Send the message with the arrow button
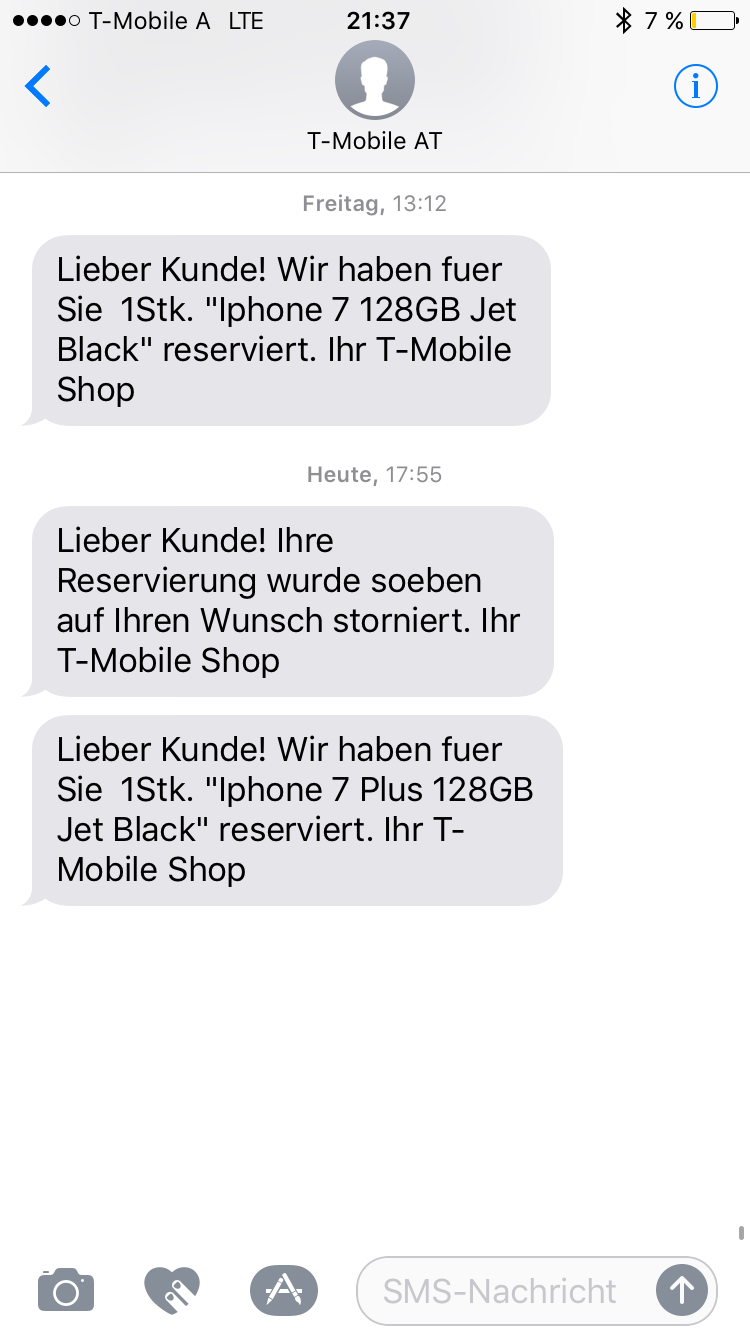The height and width of the screenshot is (1334, 750). tap(682, 1290)
